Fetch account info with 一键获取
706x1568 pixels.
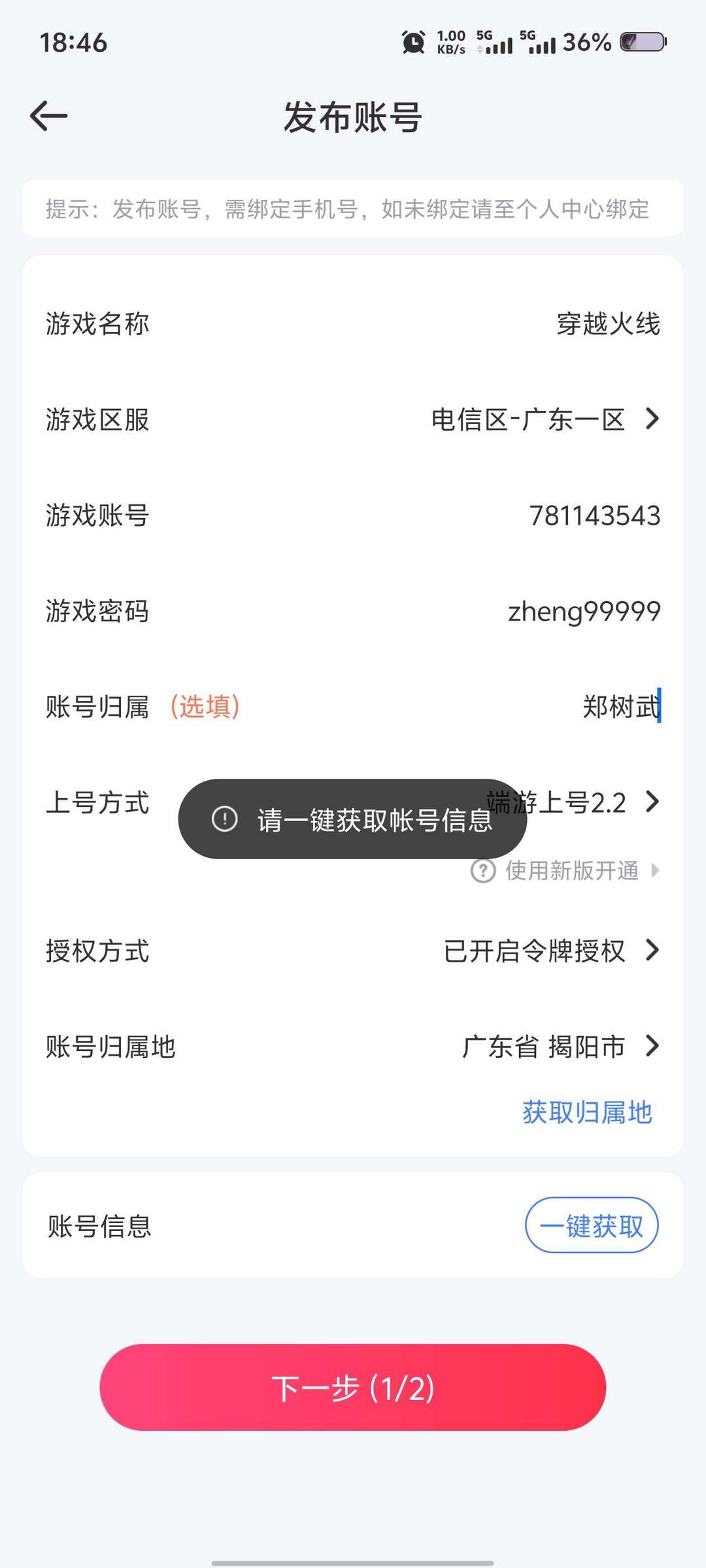coord(592,1226)
